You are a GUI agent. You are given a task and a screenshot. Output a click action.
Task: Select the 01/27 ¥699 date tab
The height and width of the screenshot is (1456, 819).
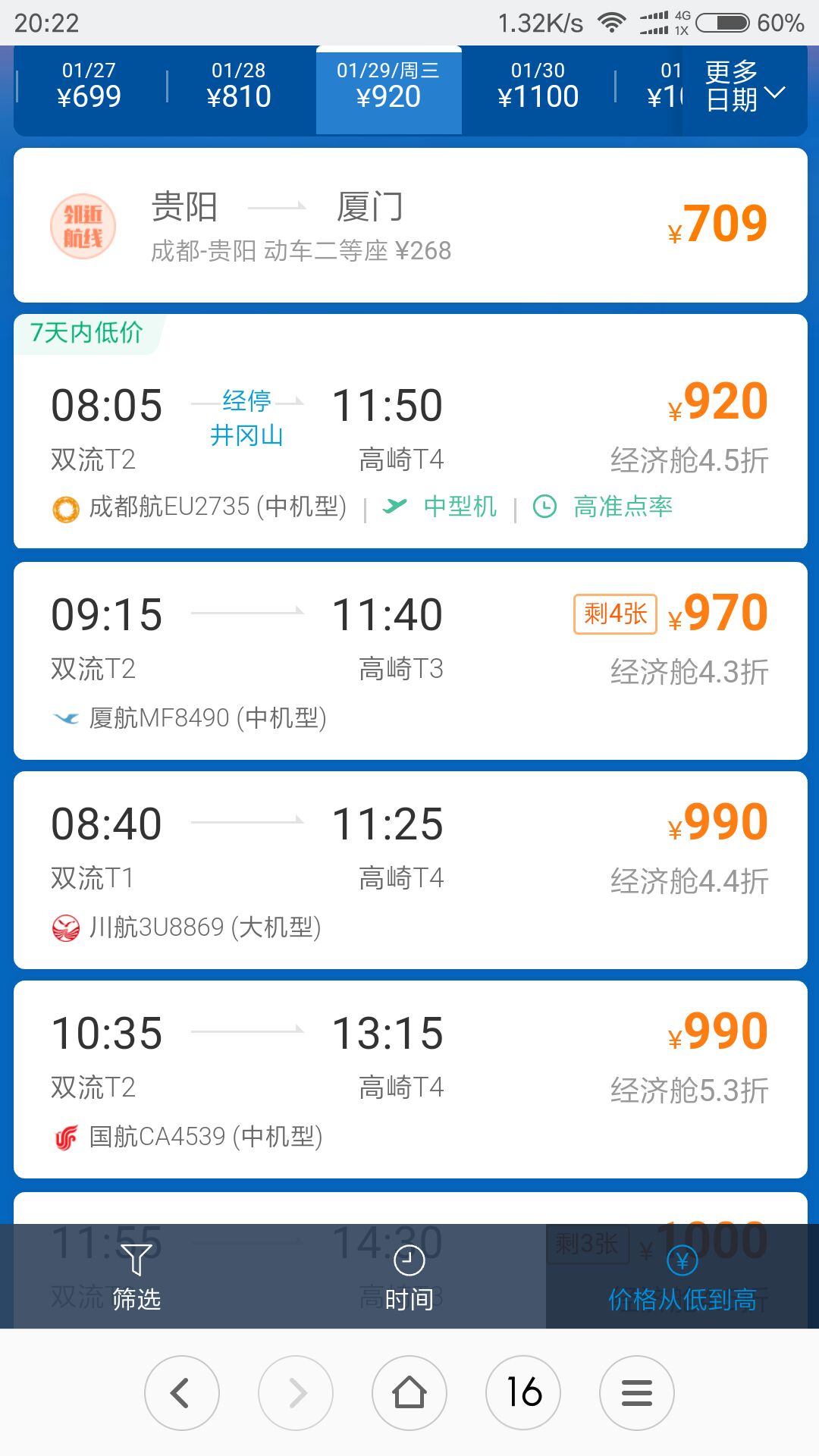tap(89, 86)
